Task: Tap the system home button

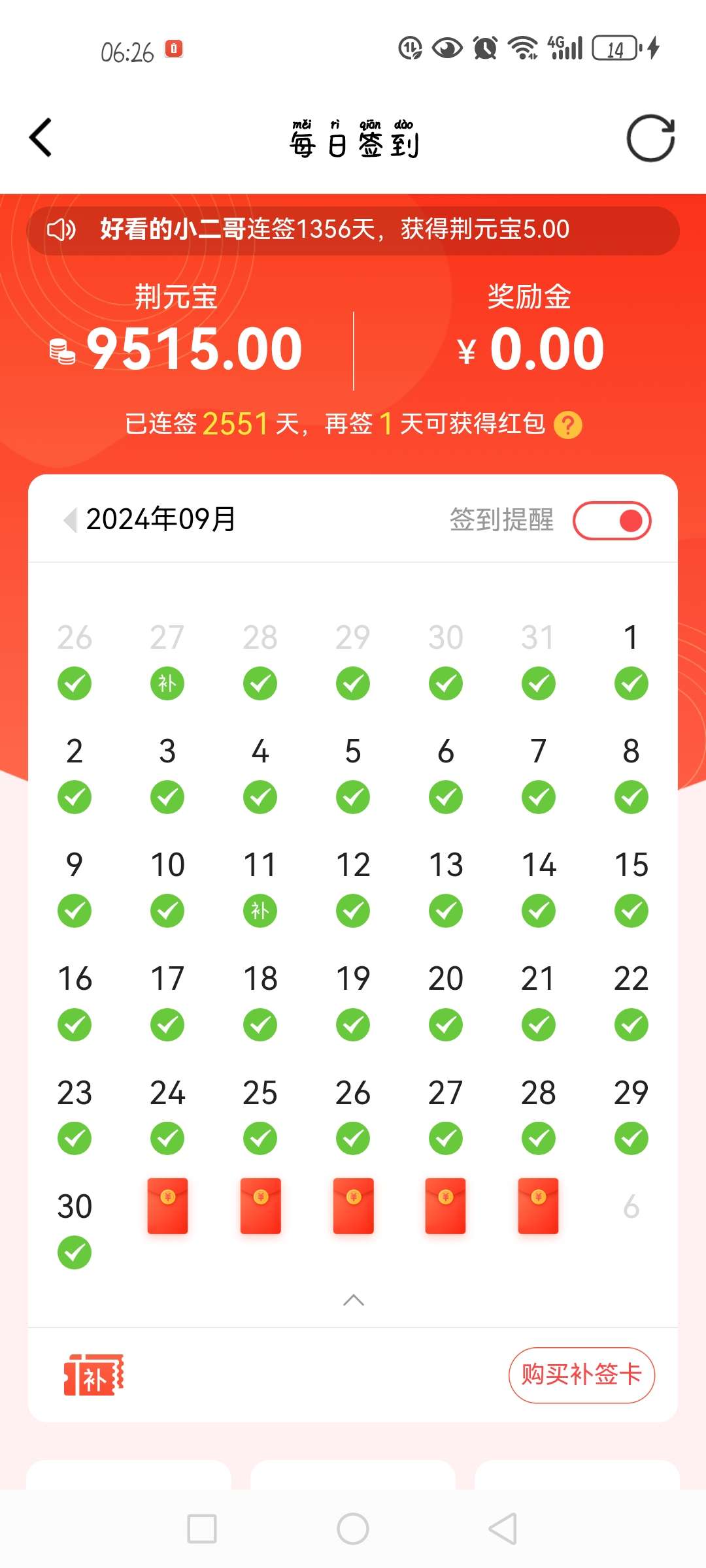Action: click(353, 1529)
